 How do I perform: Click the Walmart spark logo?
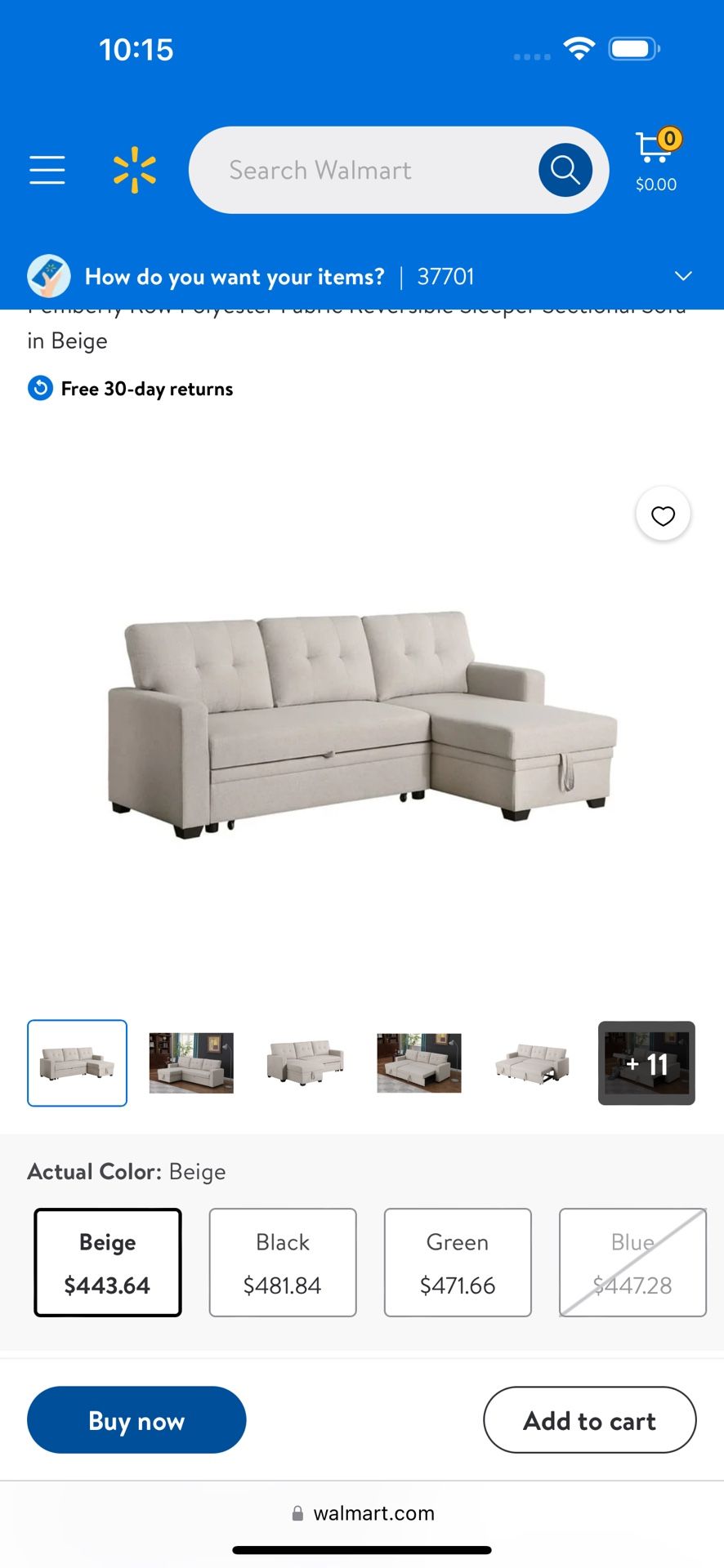tap(136, 169)
